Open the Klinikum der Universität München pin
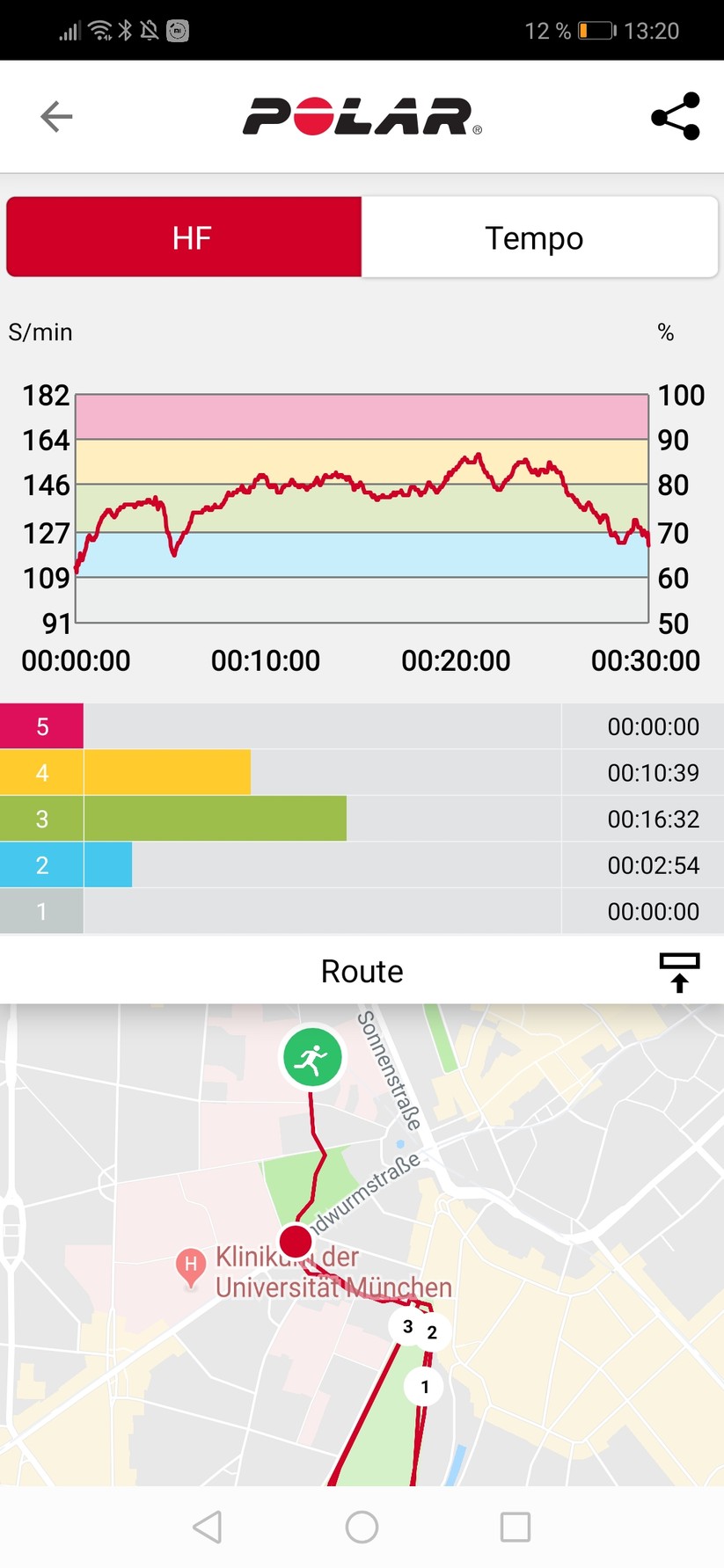Viewport: 724px width, 1568px height. [x=190, y=1267]
